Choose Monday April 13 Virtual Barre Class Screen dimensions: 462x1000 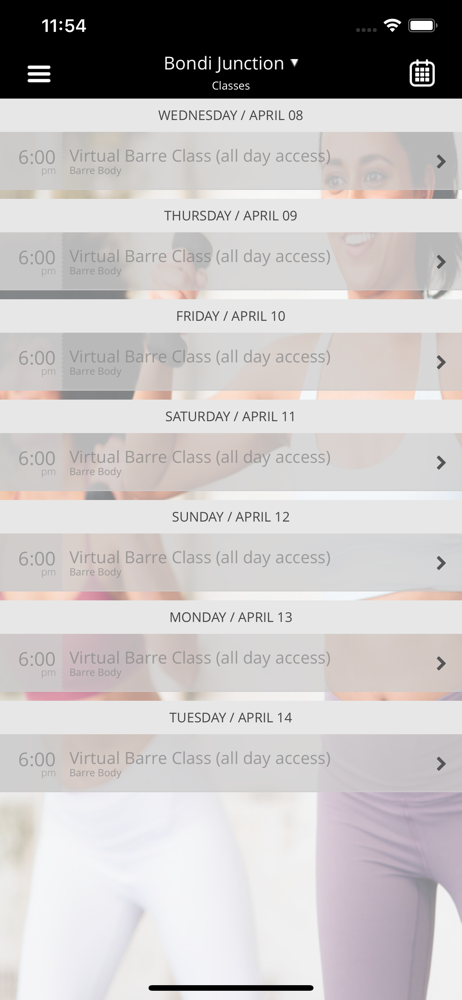coord(231,663)
